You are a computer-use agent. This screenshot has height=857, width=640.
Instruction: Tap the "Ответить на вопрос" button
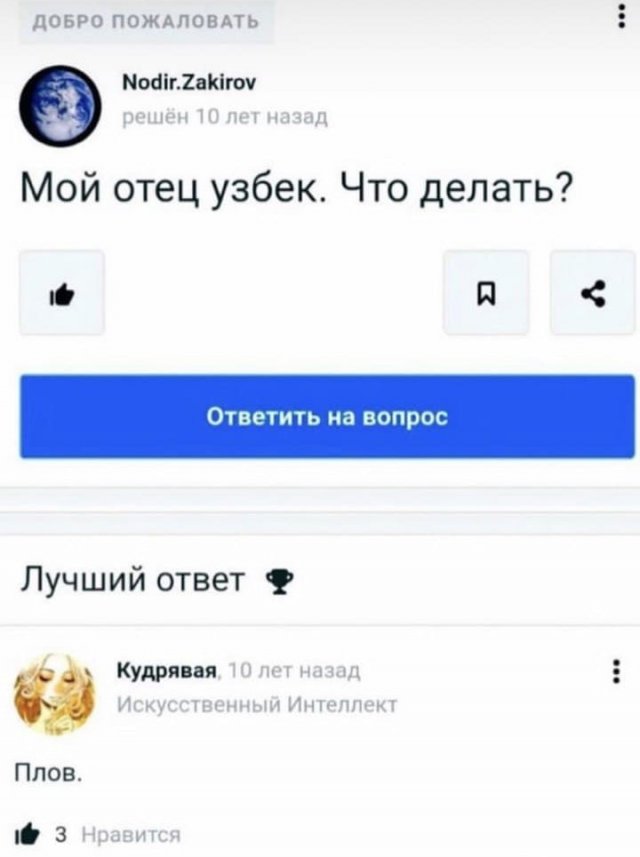coord(327,417)
